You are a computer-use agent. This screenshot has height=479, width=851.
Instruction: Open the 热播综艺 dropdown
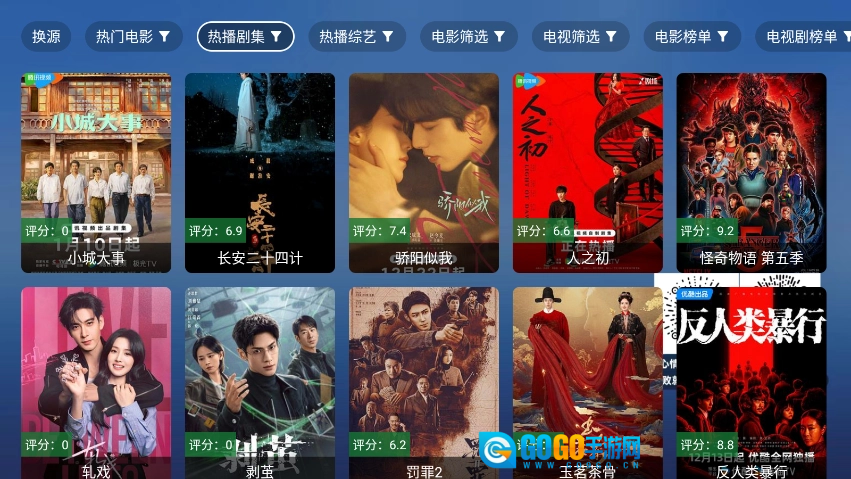point(357,37)
